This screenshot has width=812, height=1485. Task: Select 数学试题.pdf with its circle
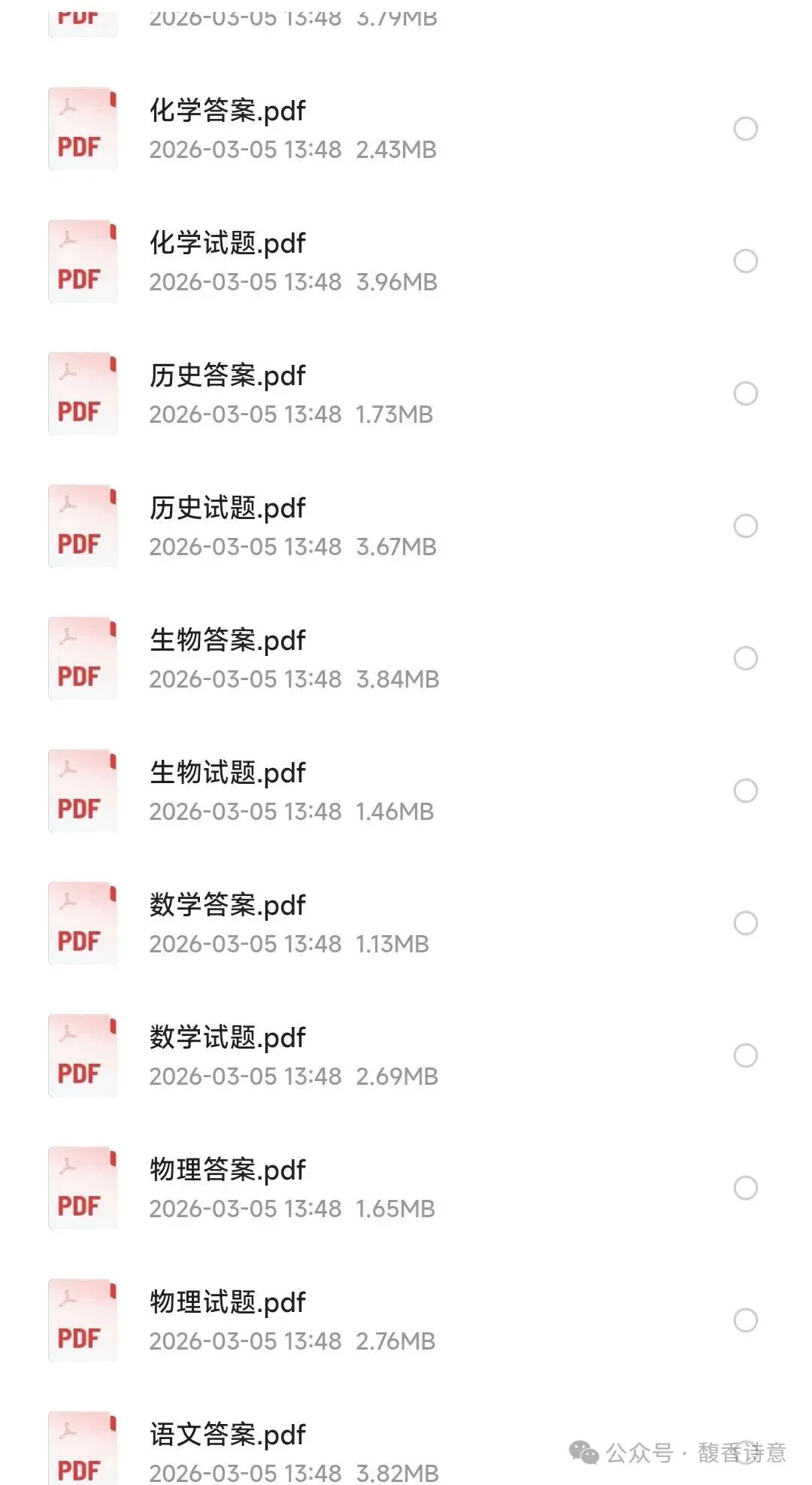pyautogui.click(x=745, y=1055)
